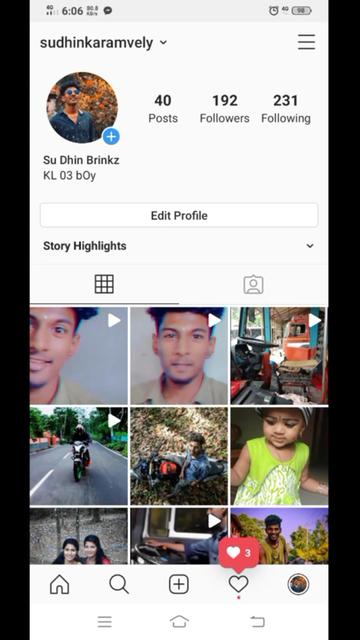
Task: Switch to the grid posts tab
Action: pos(104,284)
